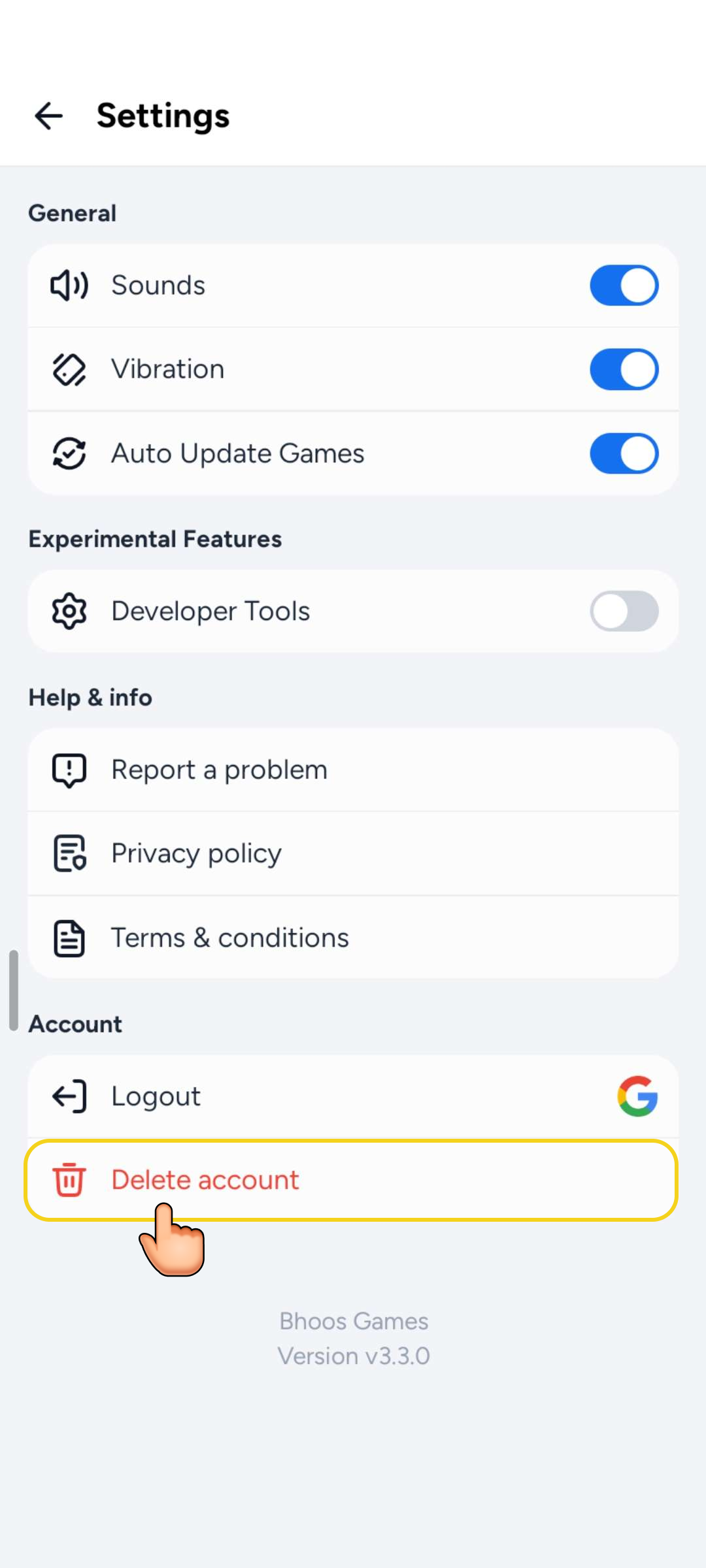
Task: Disable the Vibration toggle
Action: [x=624, y=369]
